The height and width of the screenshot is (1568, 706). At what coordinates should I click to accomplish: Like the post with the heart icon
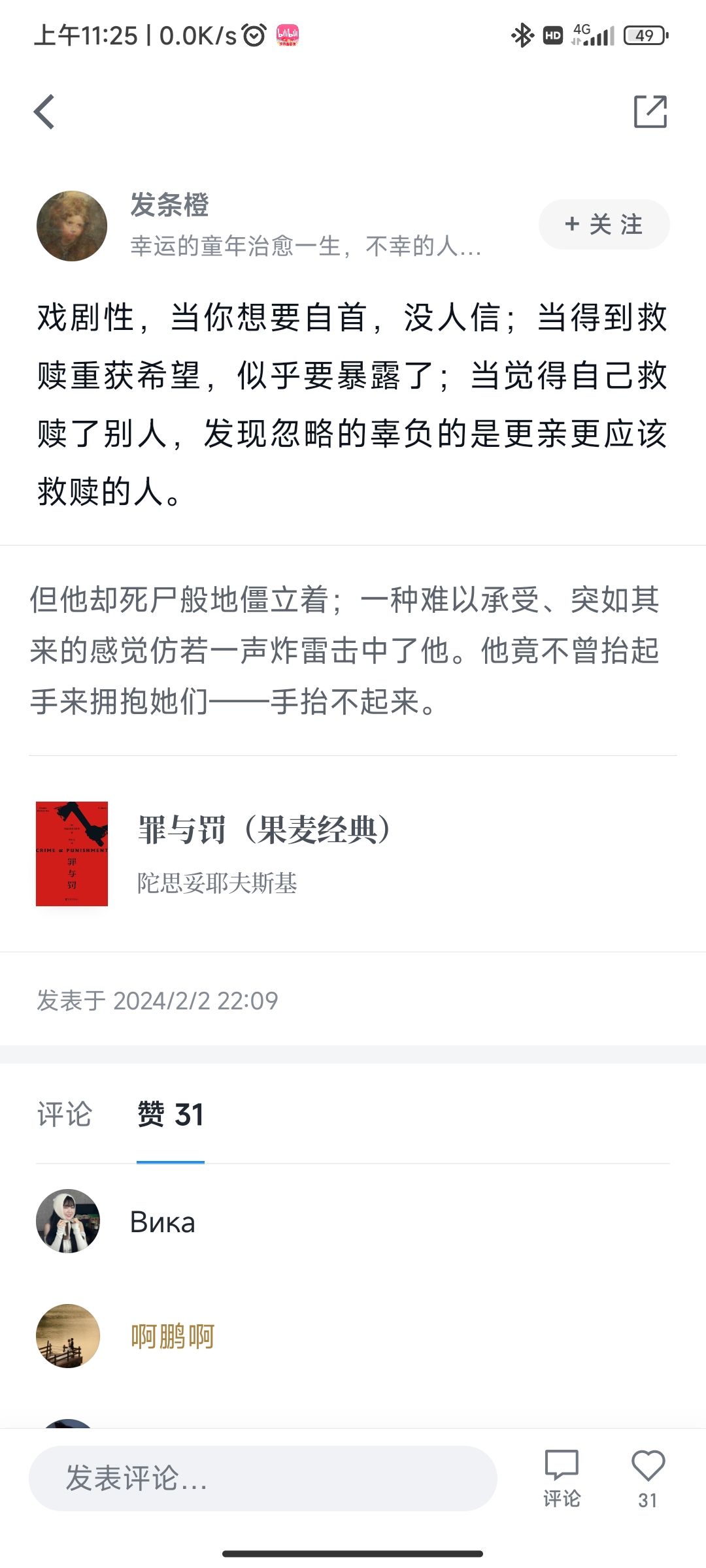point(648,1478)
